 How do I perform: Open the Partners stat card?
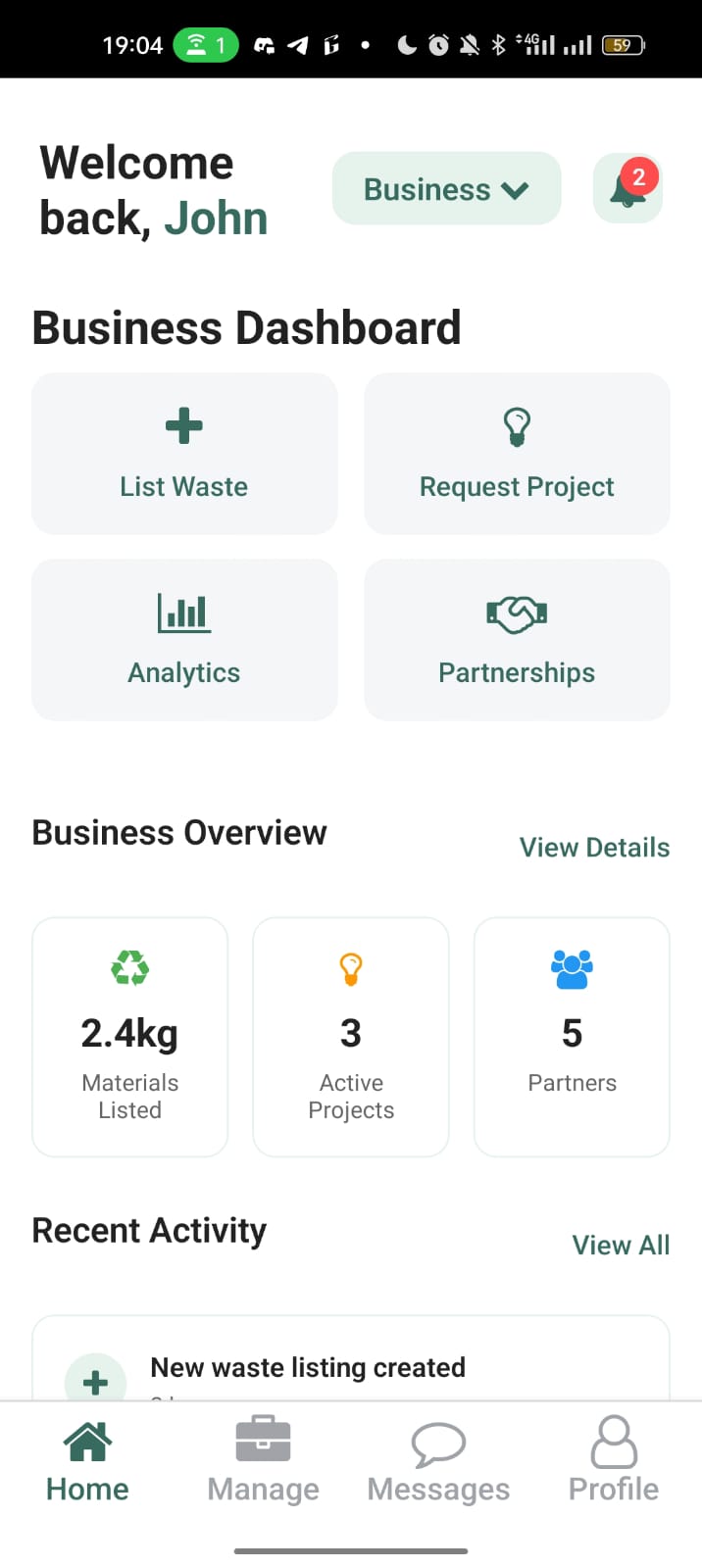(x=572, y=1036)
